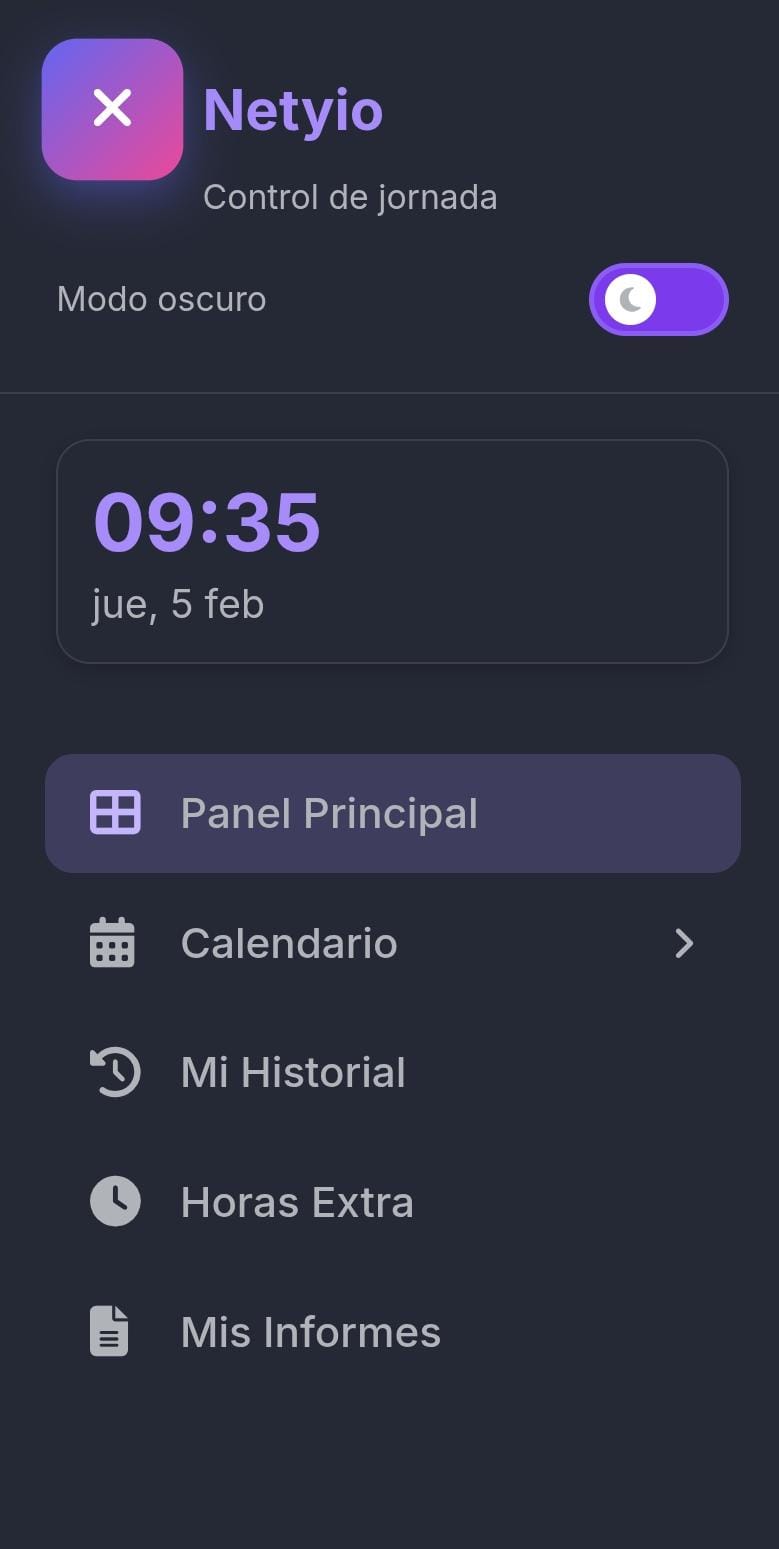
Task: Click the Horas Extra clock icon
Action: [x=115, y=1201]
